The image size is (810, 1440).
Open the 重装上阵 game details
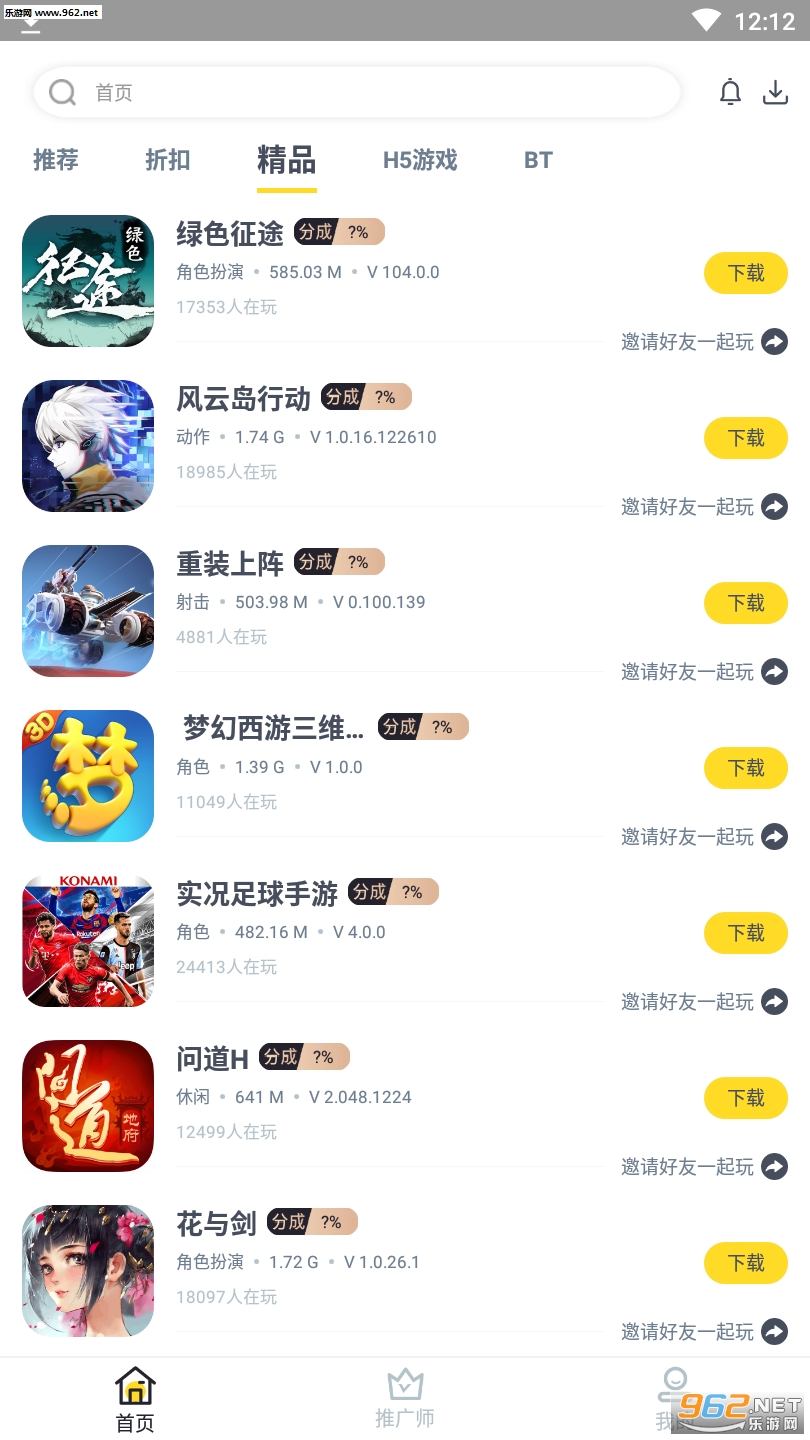pos(88,611)
